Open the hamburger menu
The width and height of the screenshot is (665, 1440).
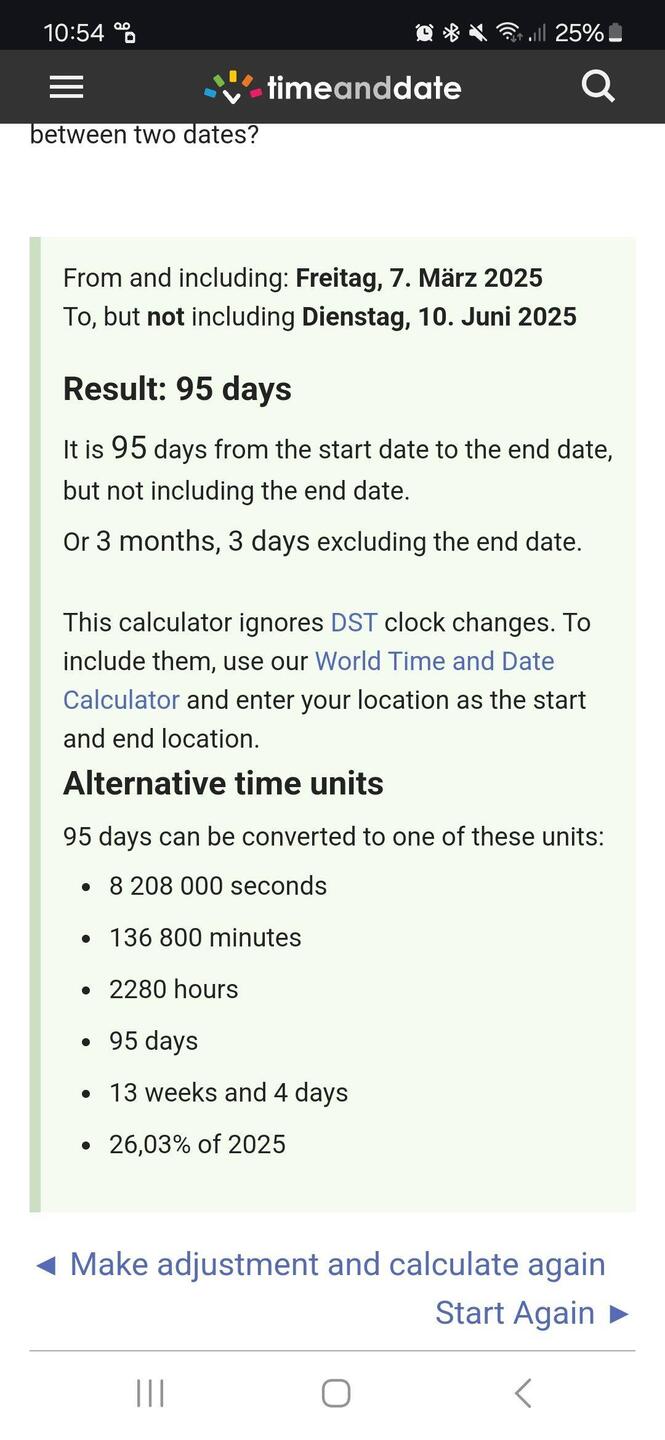66,88
